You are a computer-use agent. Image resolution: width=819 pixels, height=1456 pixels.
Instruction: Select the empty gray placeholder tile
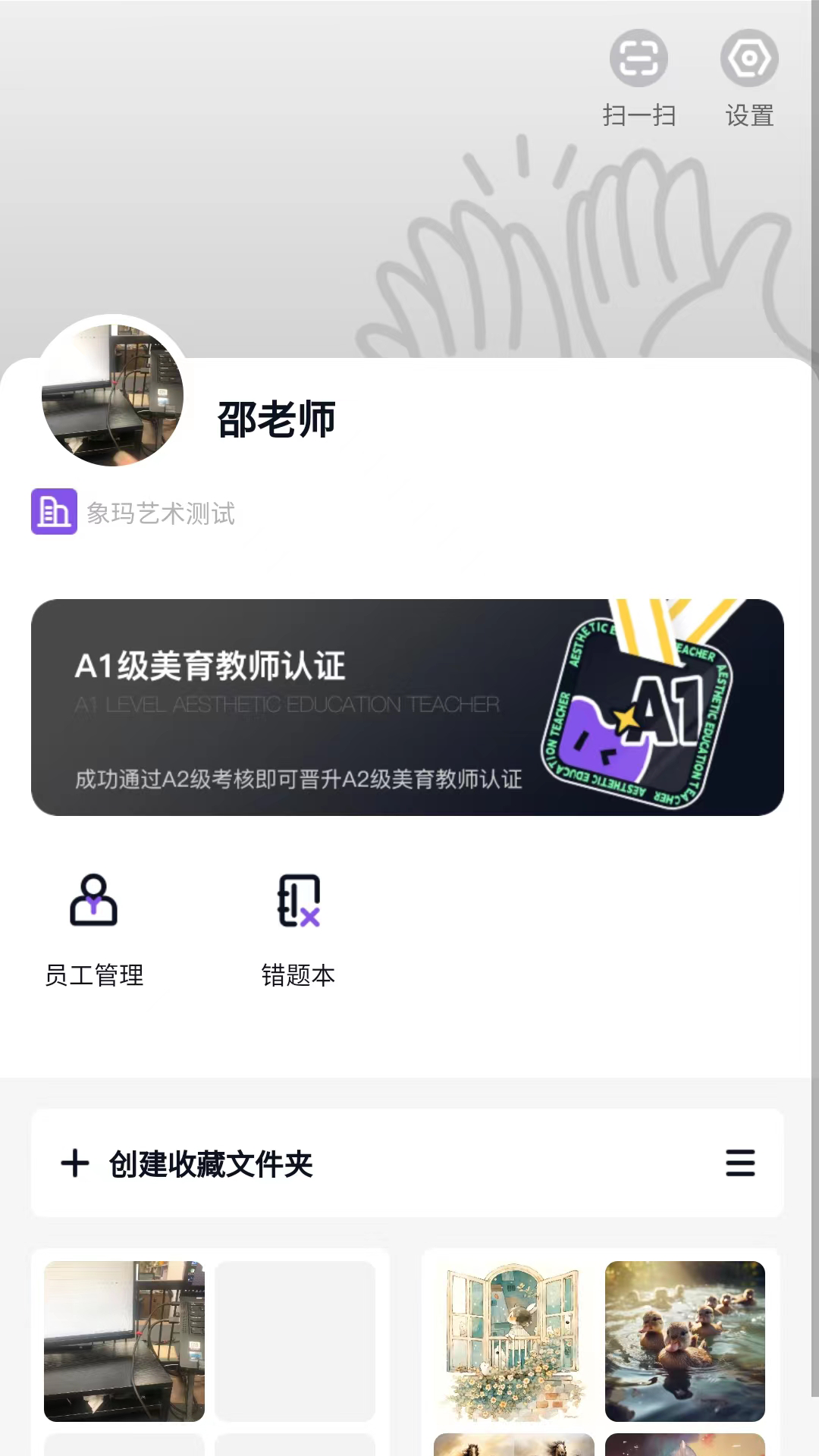(x=295, y=1342)
